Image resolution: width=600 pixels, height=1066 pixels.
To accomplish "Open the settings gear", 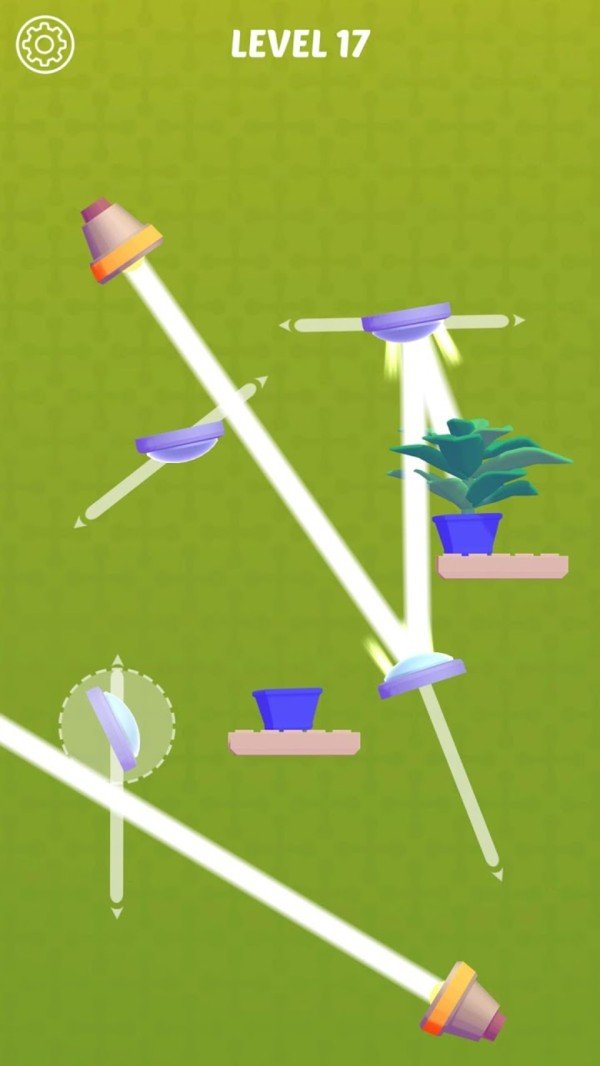I will [x=46, y=44].
